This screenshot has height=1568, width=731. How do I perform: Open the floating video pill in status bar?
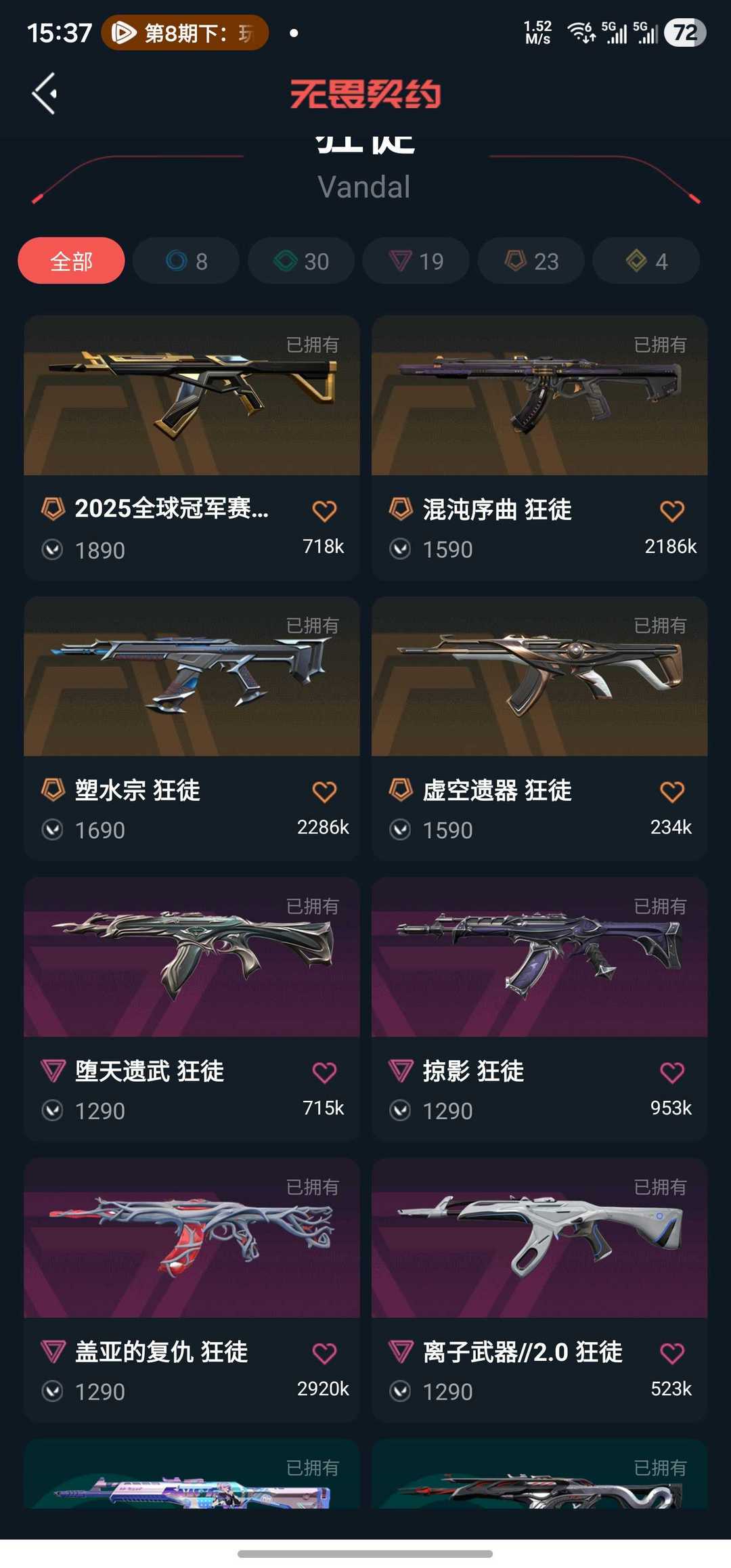pyautogui.click(x=185, y=32)
